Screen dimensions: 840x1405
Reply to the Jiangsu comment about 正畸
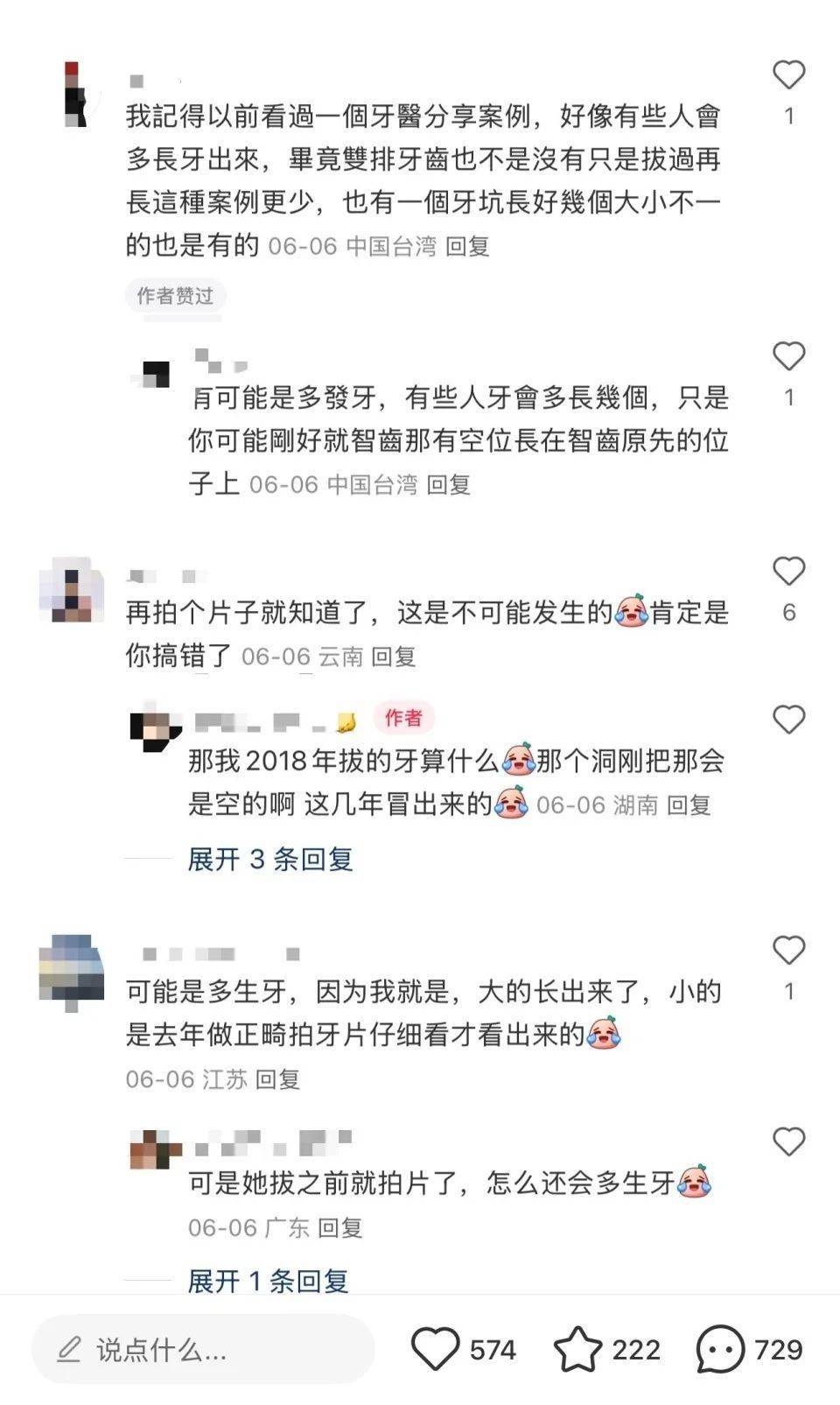(x=277, y=1079)
